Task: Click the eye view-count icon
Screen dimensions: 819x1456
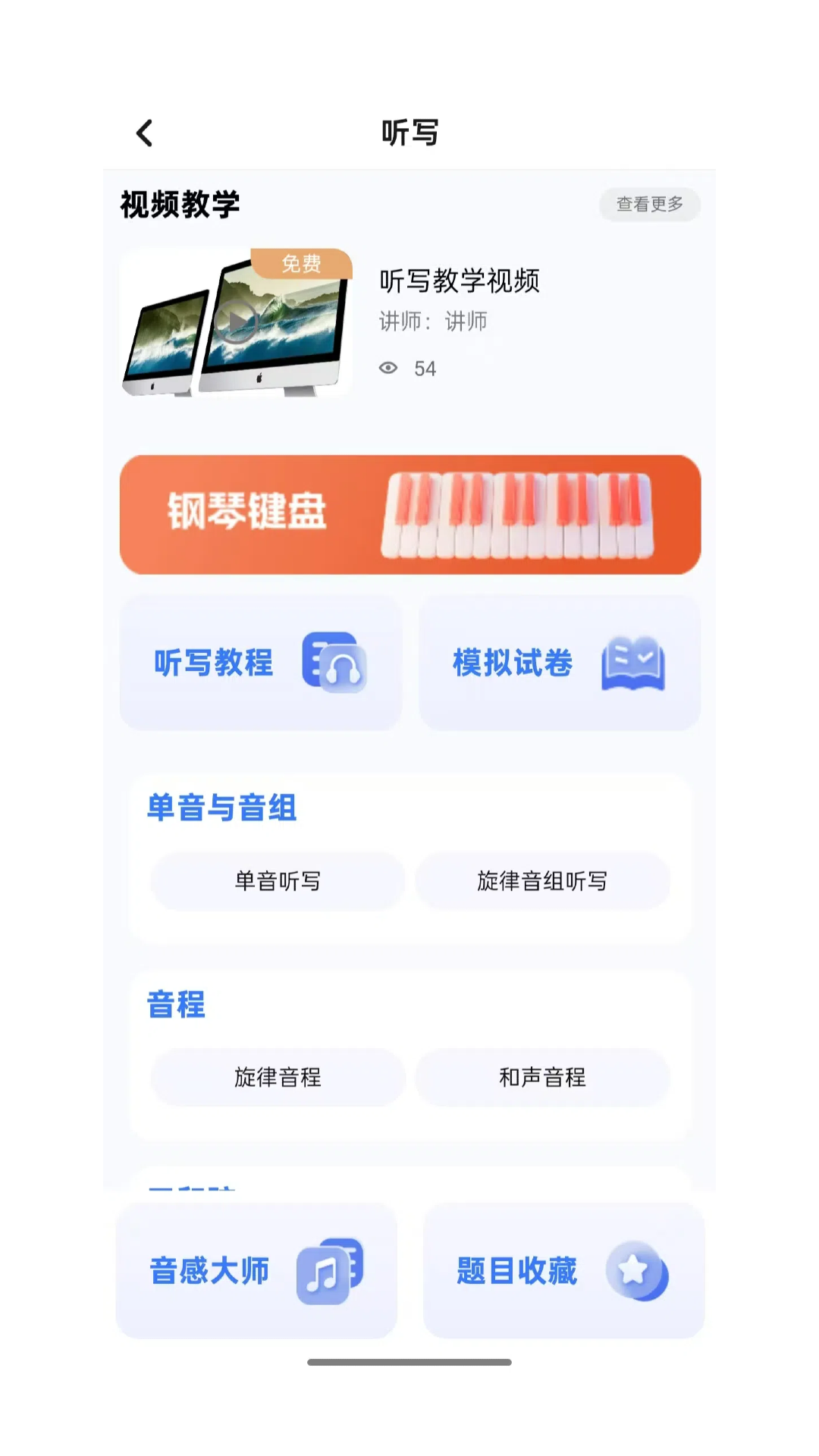Action: [x=389, y=369]
